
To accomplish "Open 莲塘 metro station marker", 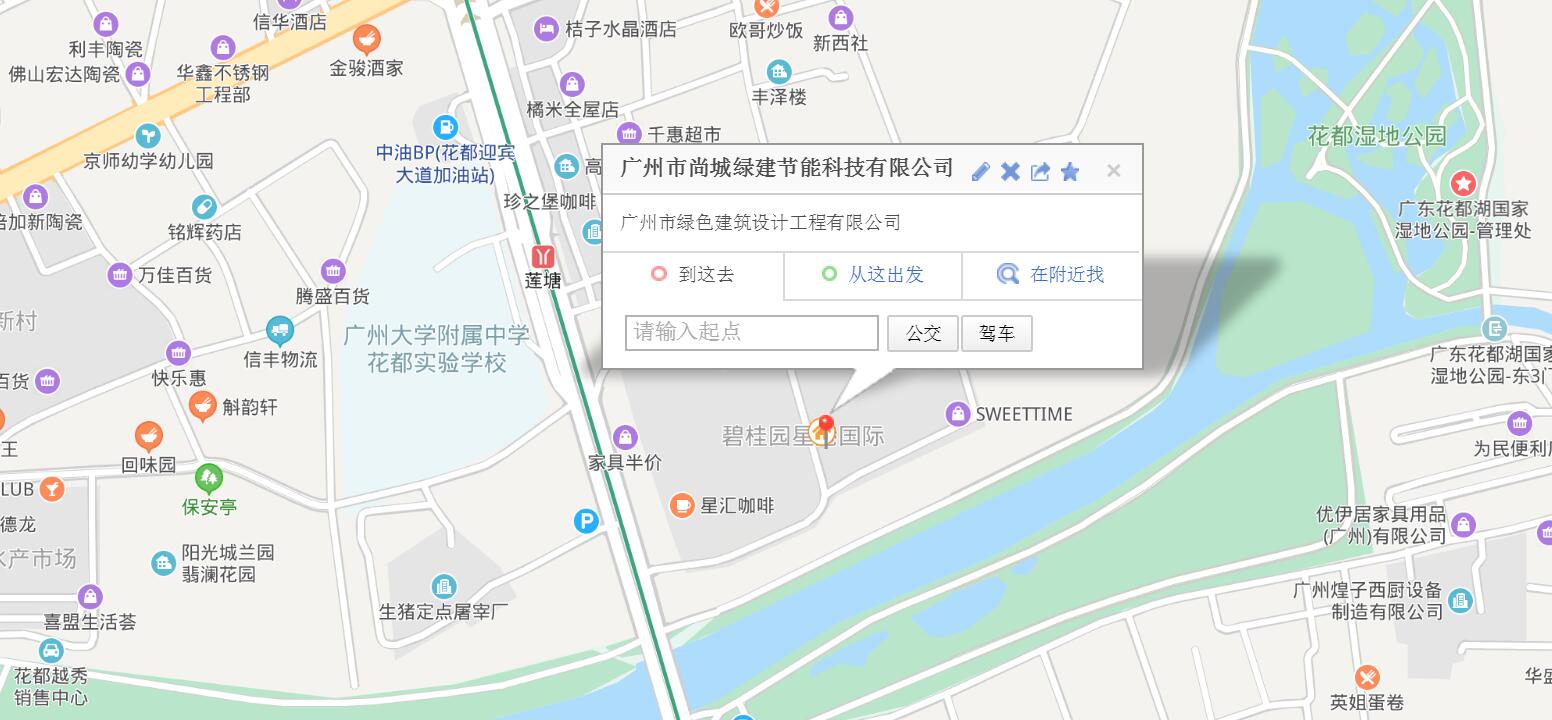I will (543, 257).
